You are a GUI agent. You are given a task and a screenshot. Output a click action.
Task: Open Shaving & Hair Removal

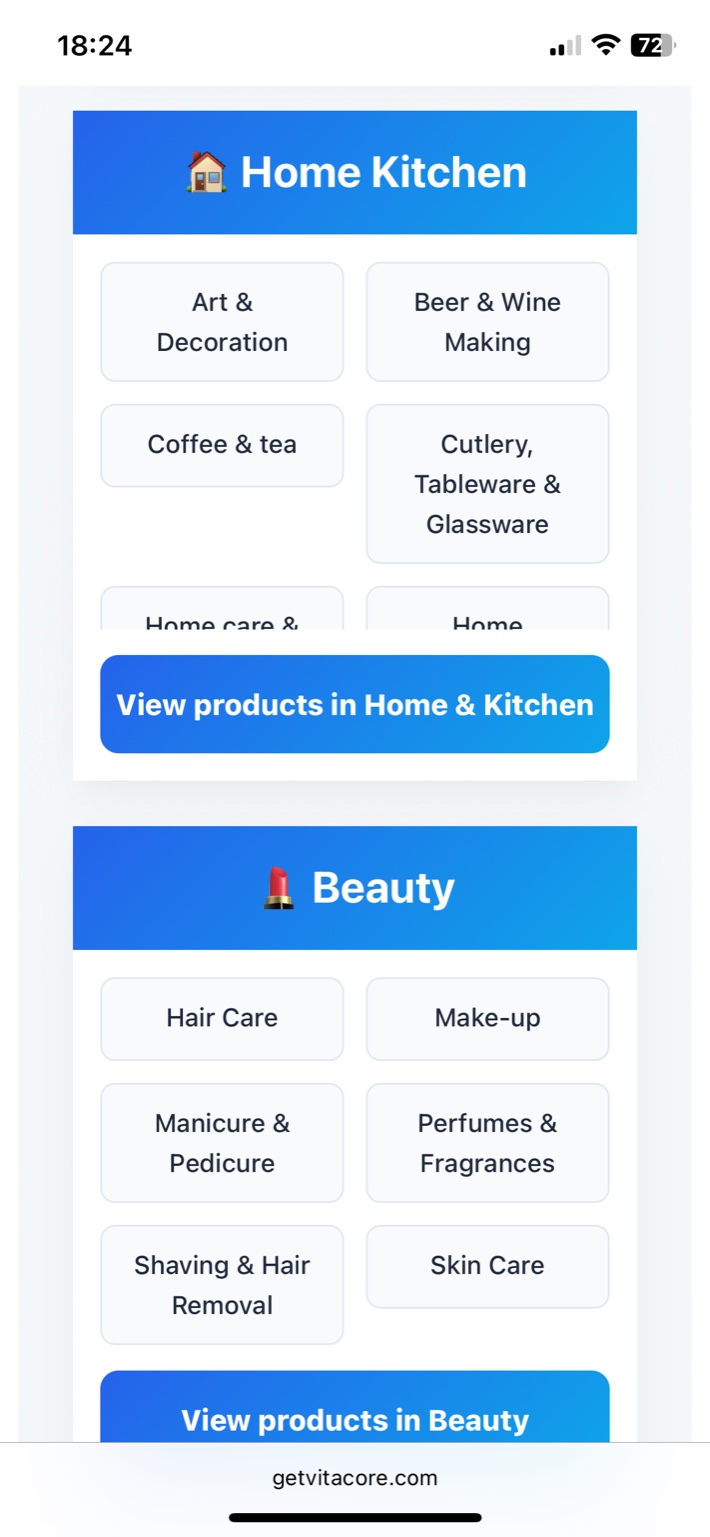[x=222, y=1285]
